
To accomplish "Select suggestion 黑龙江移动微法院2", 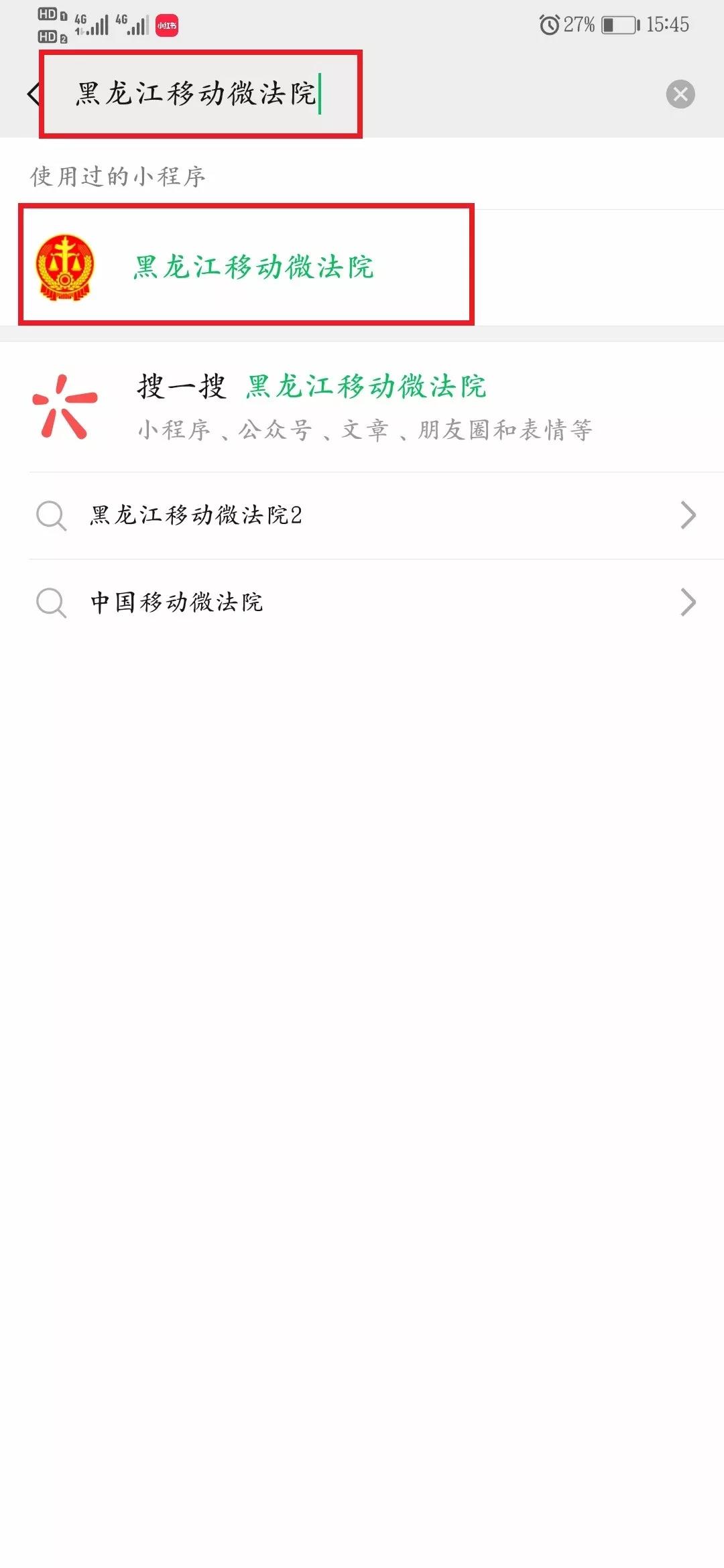I will (362, 515).
